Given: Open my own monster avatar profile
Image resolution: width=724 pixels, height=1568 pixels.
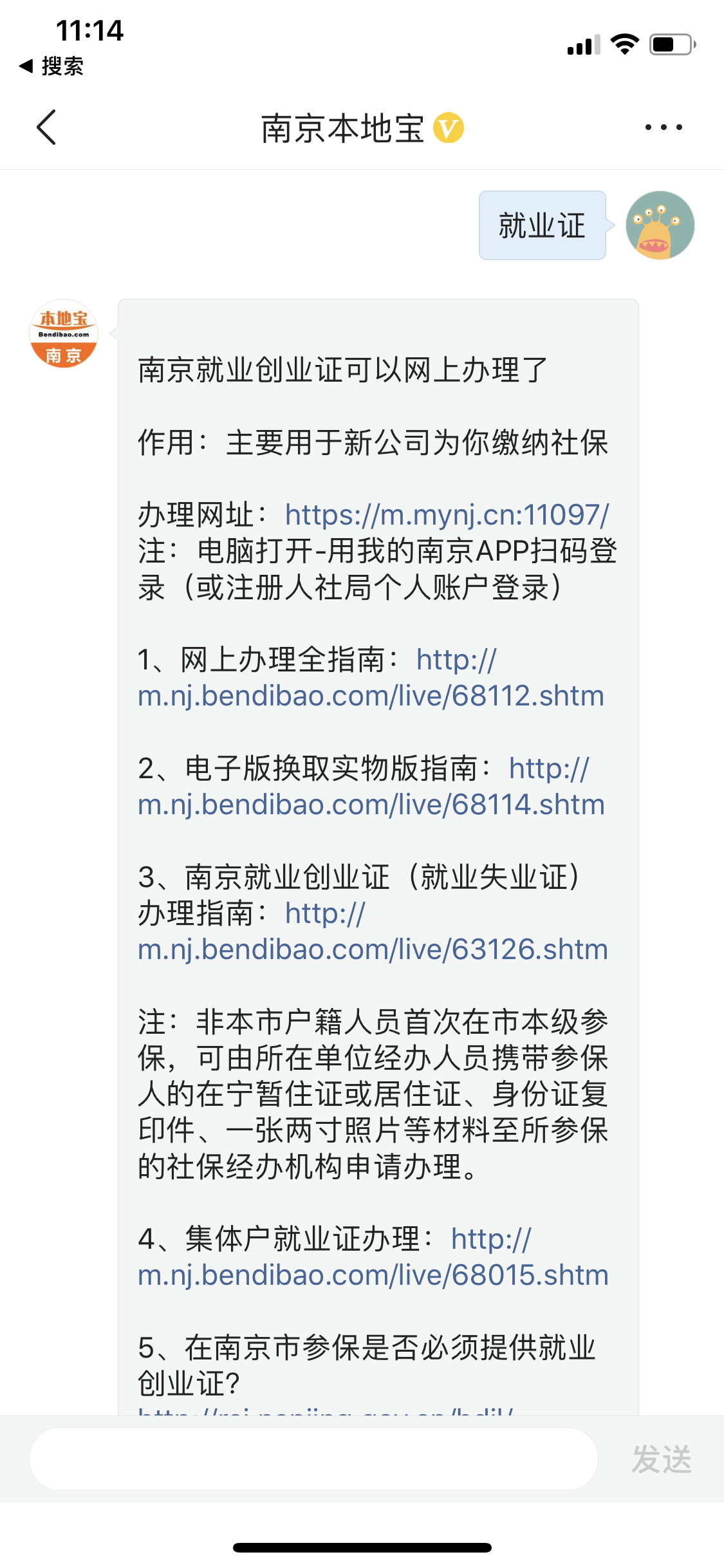Looking at the screenshot, I should tap(660, 225).
